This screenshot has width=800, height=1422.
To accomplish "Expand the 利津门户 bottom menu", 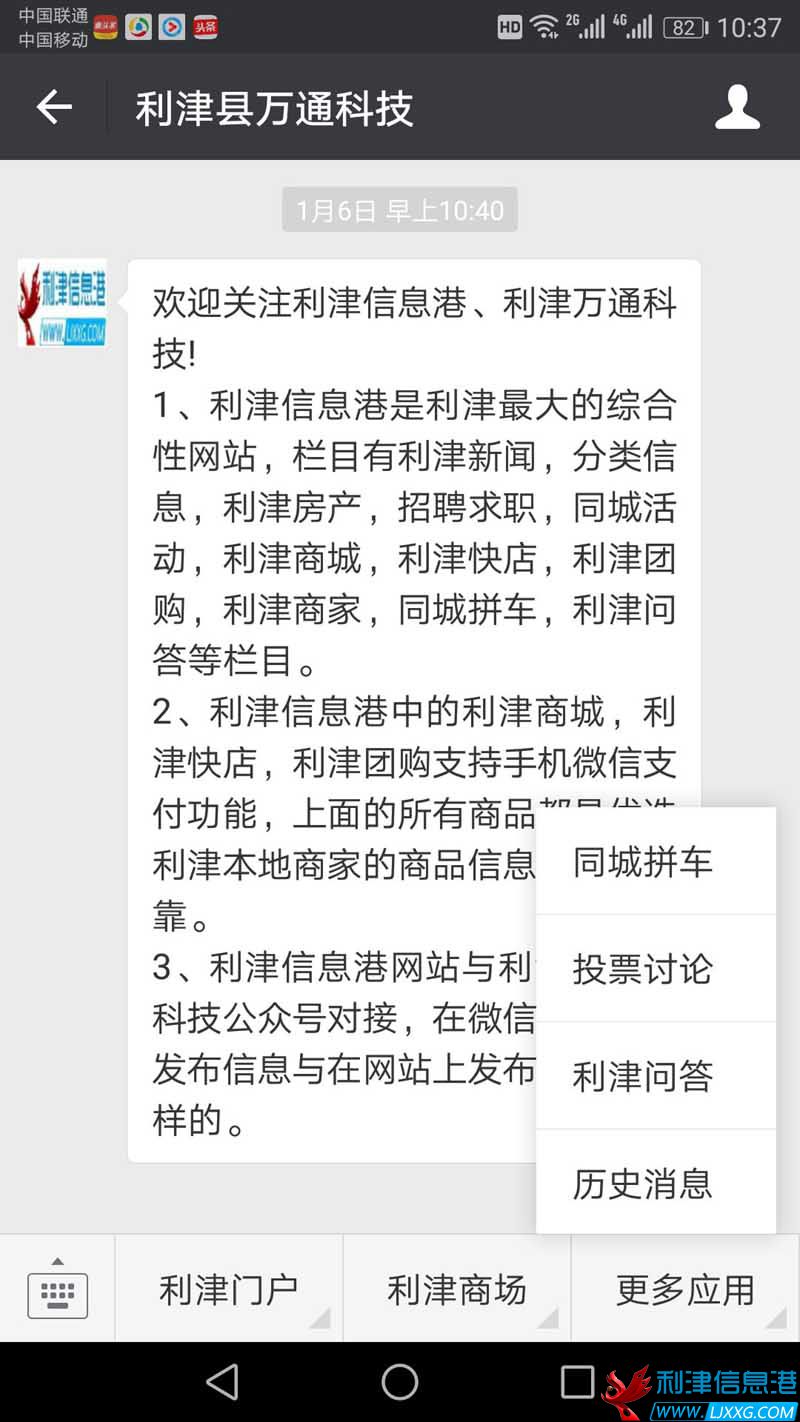I will click(x=229, y=1290).
